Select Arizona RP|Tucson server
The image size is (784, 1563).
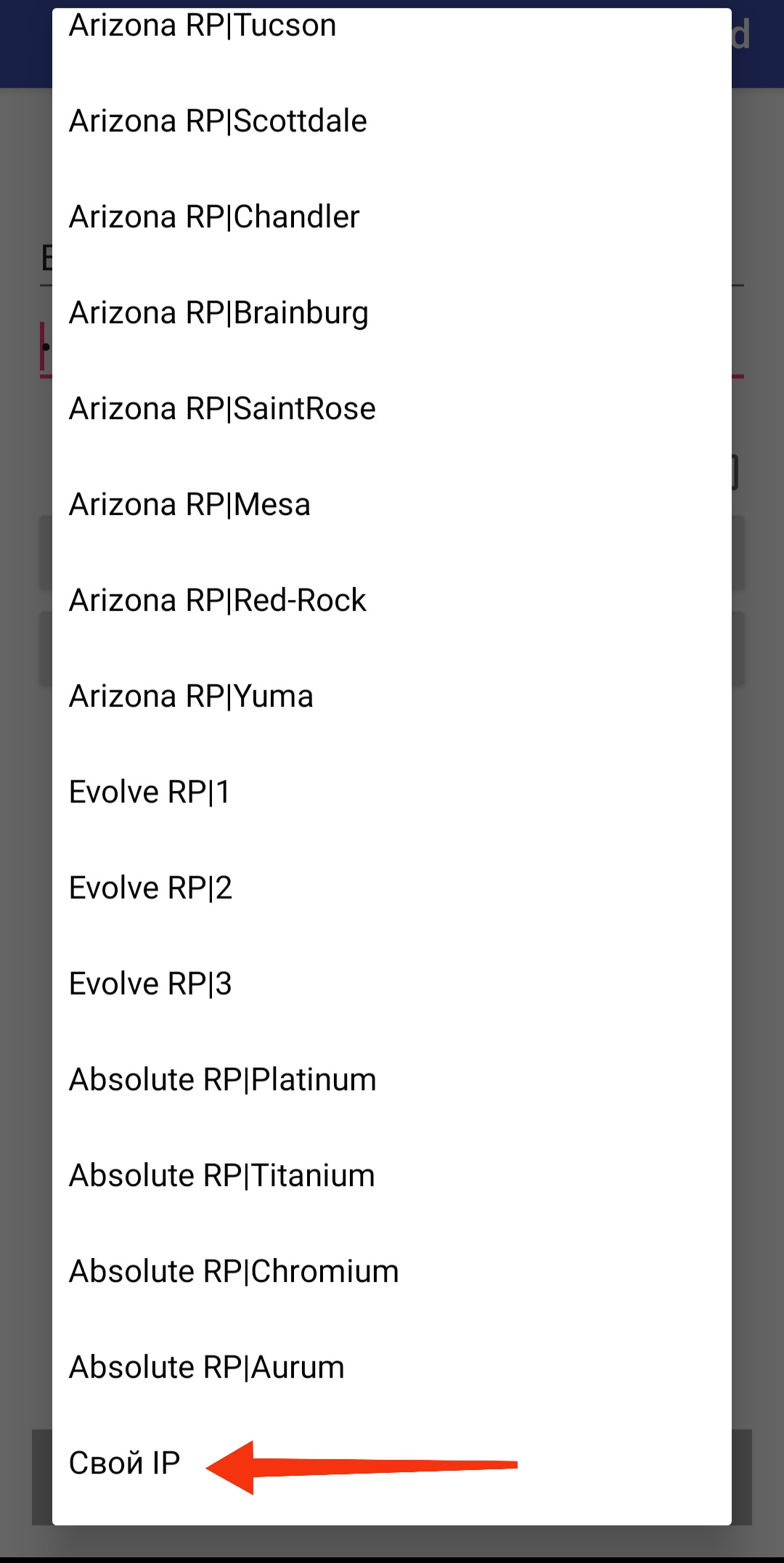pyautogui.click(x=203, y=26)
